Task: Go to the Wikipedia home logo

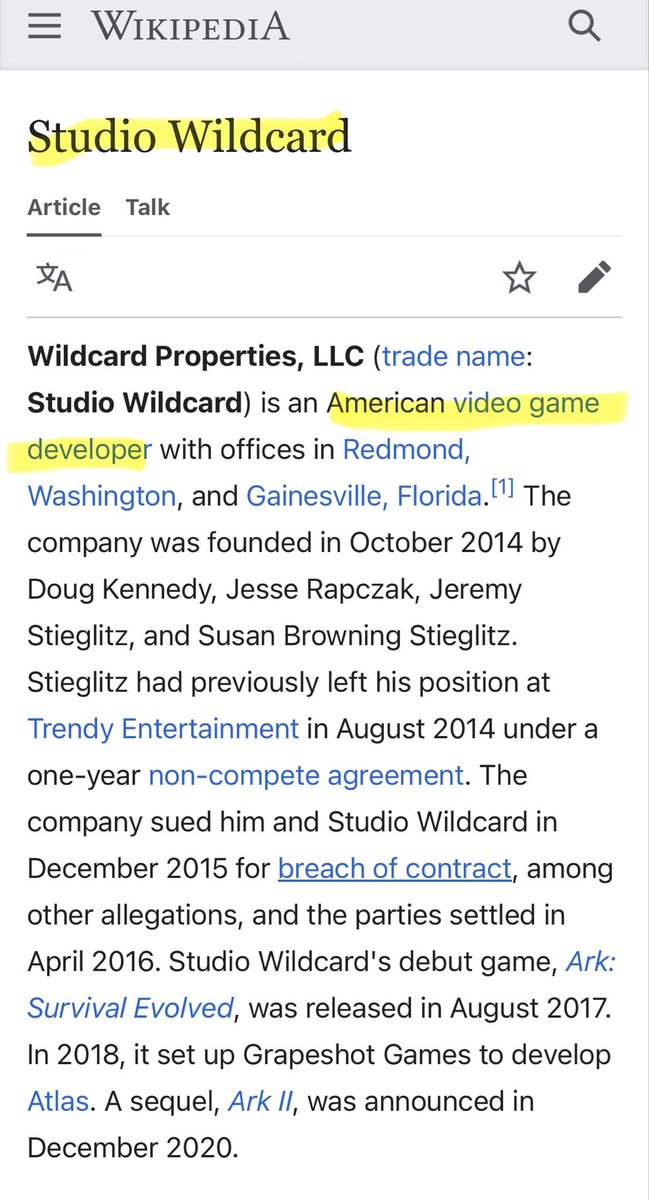Action: tap(190, 25)
